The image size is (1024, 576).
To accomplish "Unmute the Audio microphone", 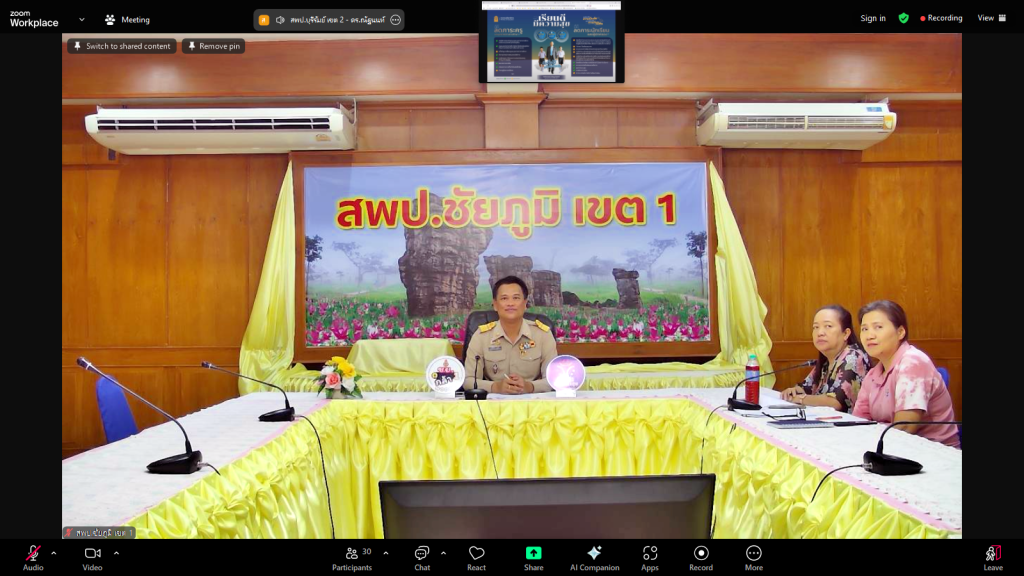I will (x=33, y=555).
